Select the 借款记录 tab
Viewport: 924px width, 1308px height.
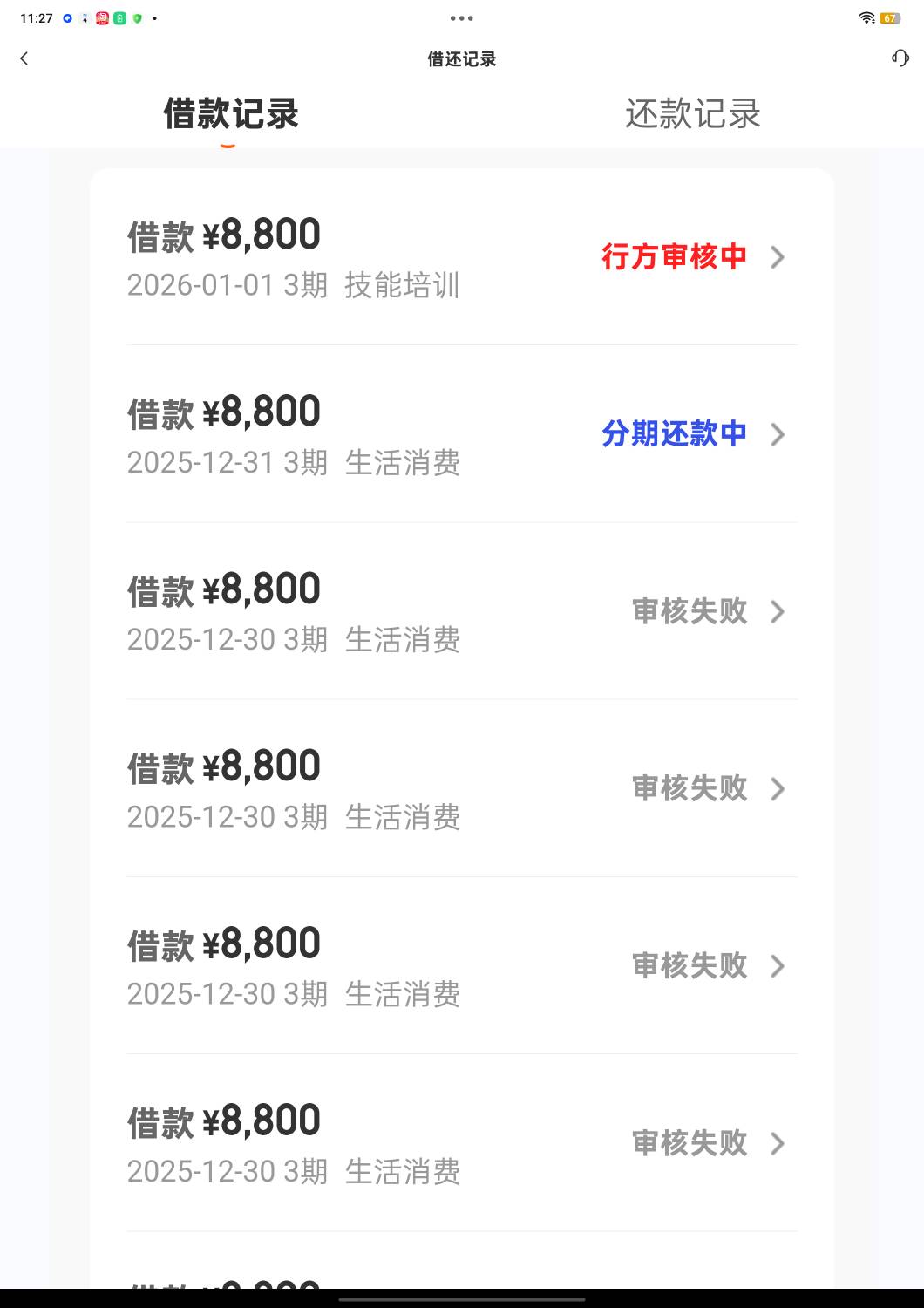(231, 114)
